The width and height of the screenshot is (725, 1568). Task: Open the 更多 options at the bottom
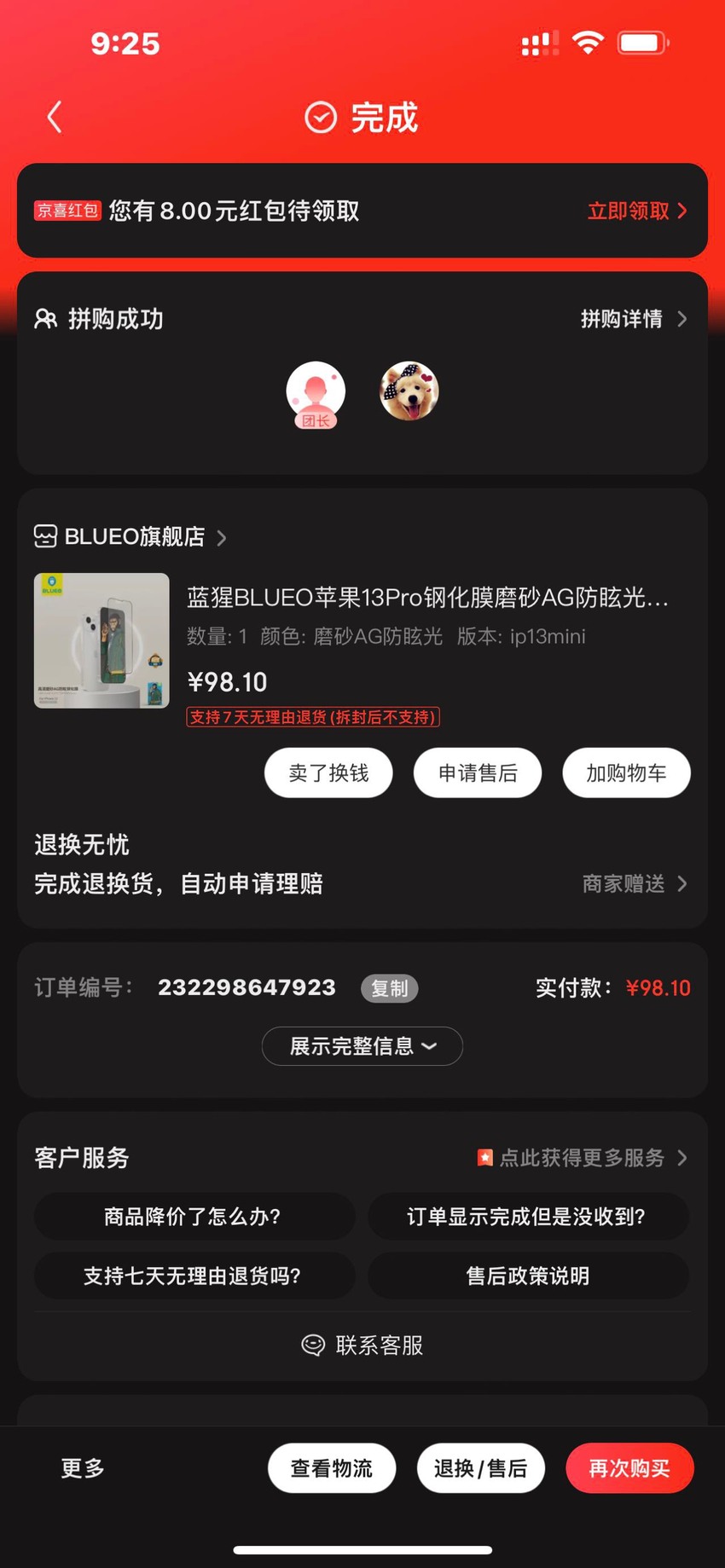click(x=83, y=1467)
